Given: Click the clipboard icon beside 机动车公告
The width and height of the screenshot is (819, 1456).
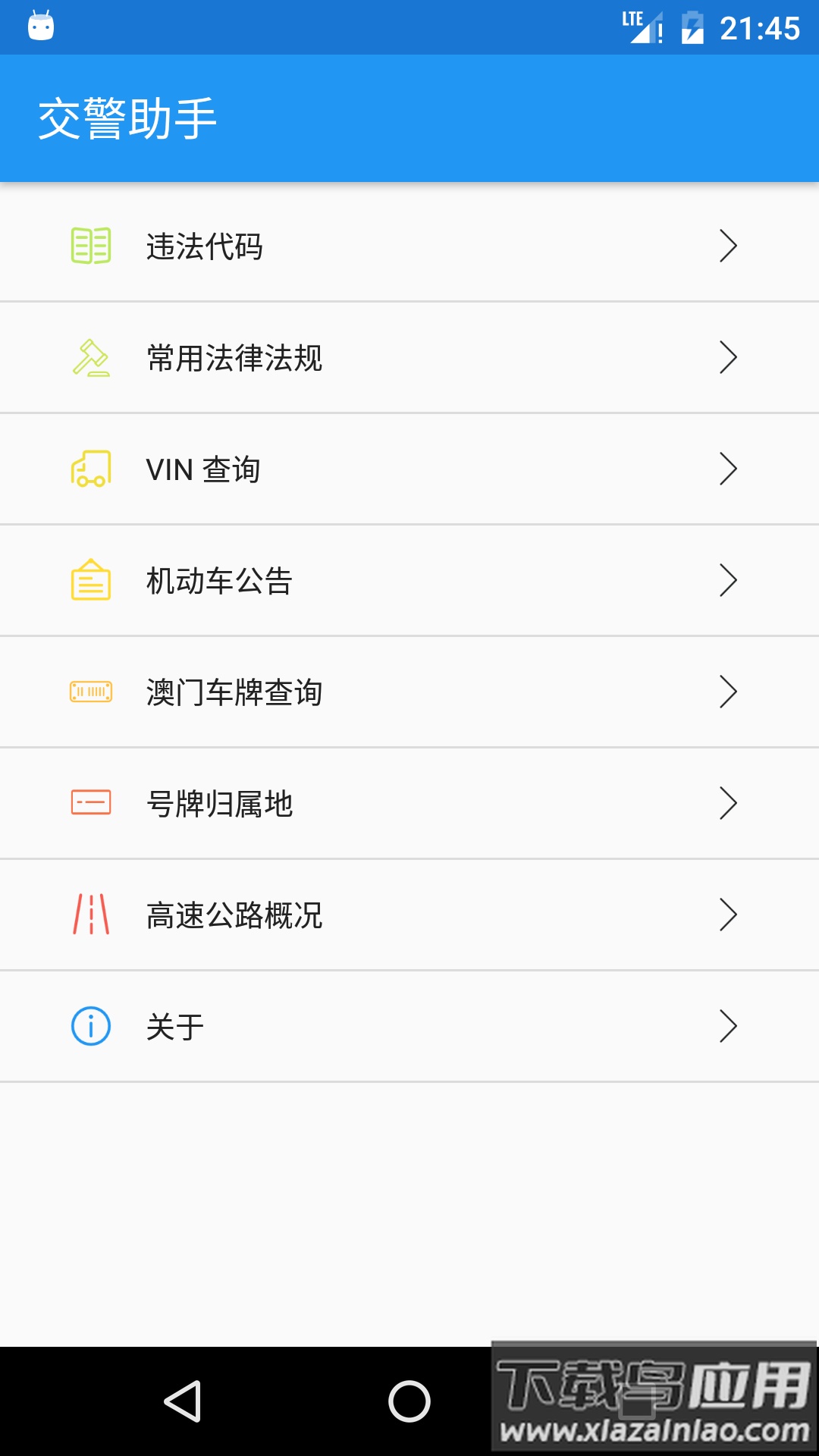Looking at the screenshot, I should click(x=90, y=580).
